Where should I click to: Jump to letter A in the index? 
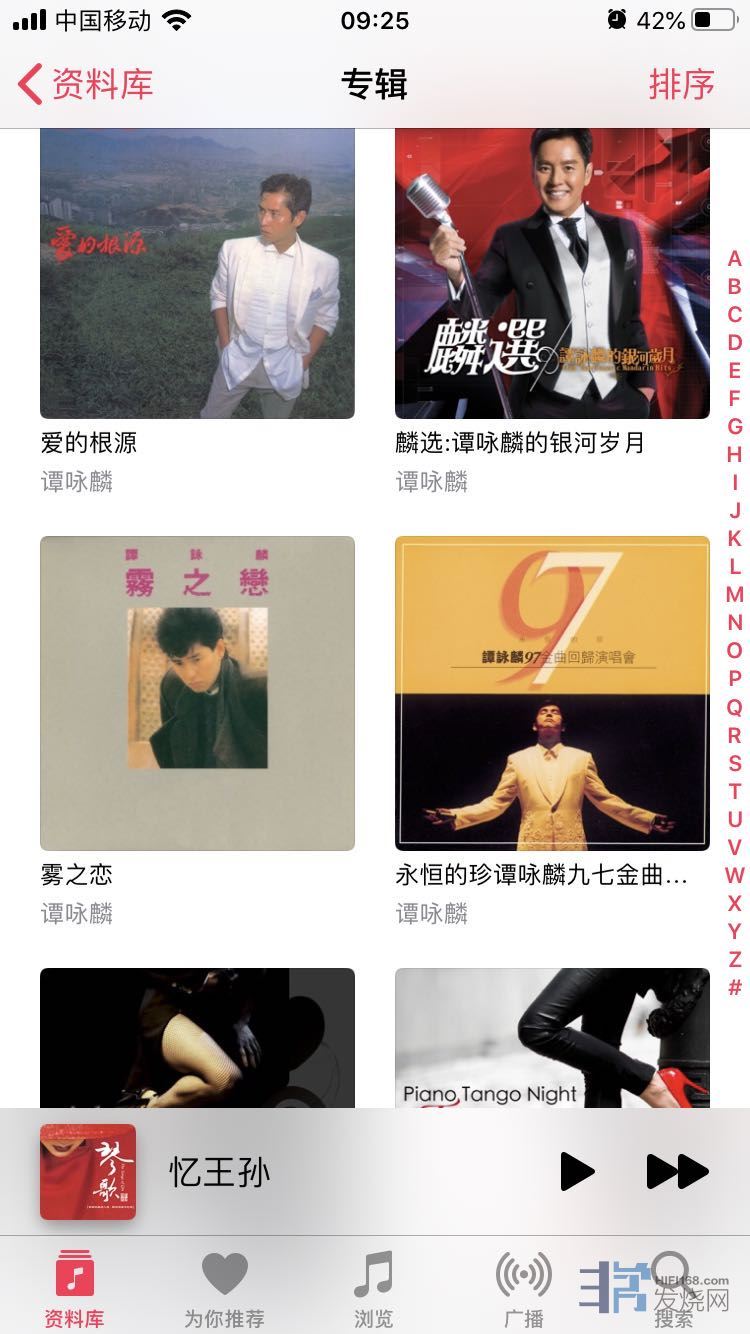tap(735, 259)
